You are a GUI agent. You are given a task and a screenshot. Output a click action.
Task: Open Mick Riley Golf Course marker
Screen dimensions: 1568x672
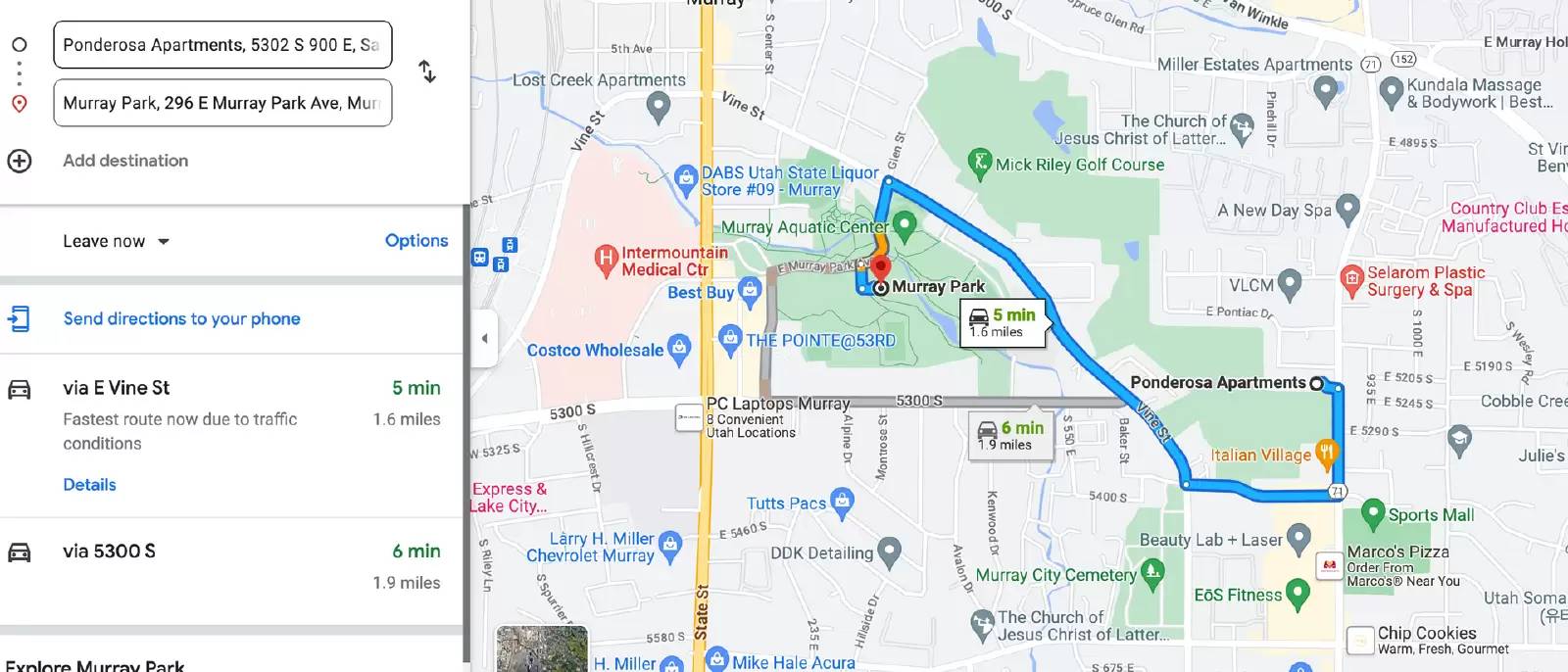(x=979, y=162)
